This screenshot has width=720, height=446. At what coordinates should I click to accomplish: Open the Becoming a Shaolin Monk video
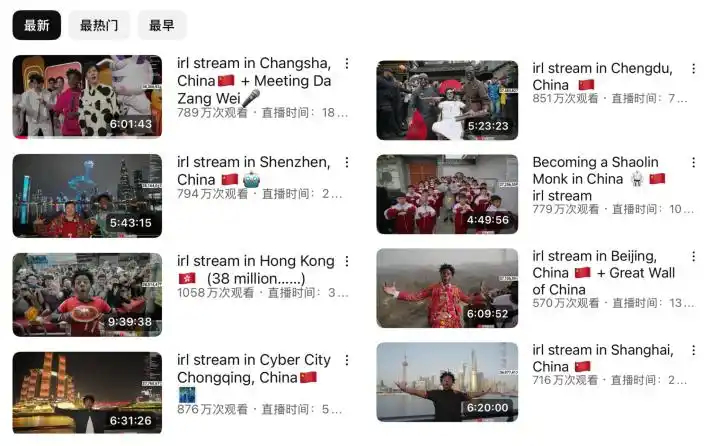pyautogui.click(x=447, y=194)
